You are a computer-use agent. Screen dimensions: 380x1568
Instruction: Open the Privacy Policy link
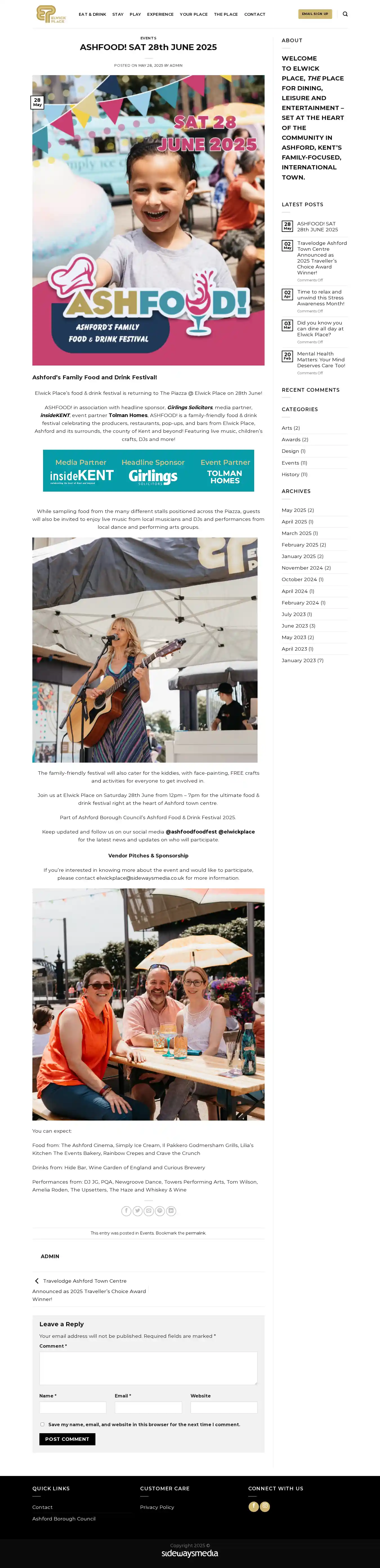157,1507
